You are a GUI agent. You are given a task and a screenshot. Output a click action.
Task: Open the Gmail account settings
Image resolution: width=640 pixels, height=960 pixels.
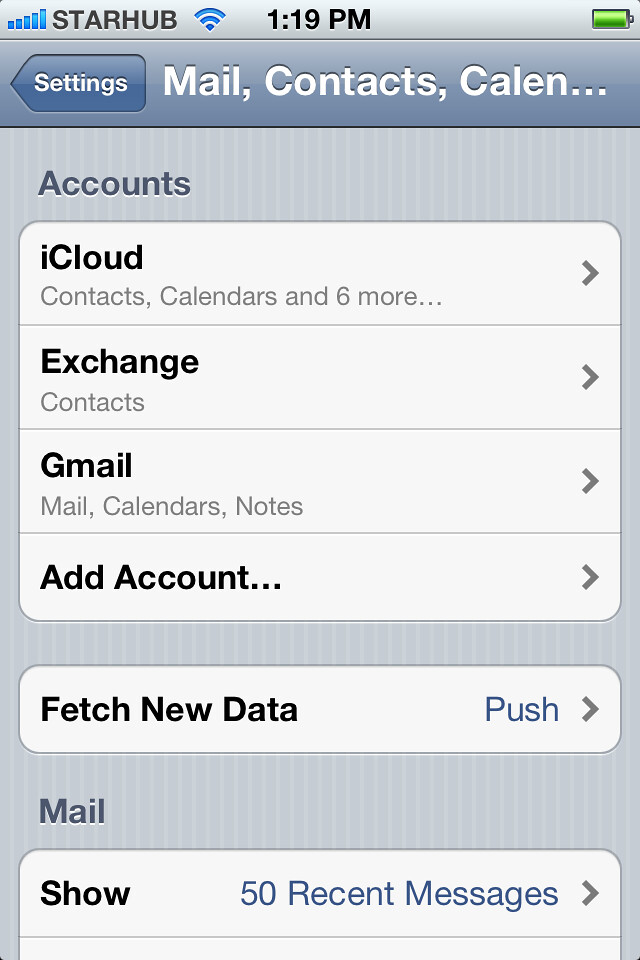(320, 481)
